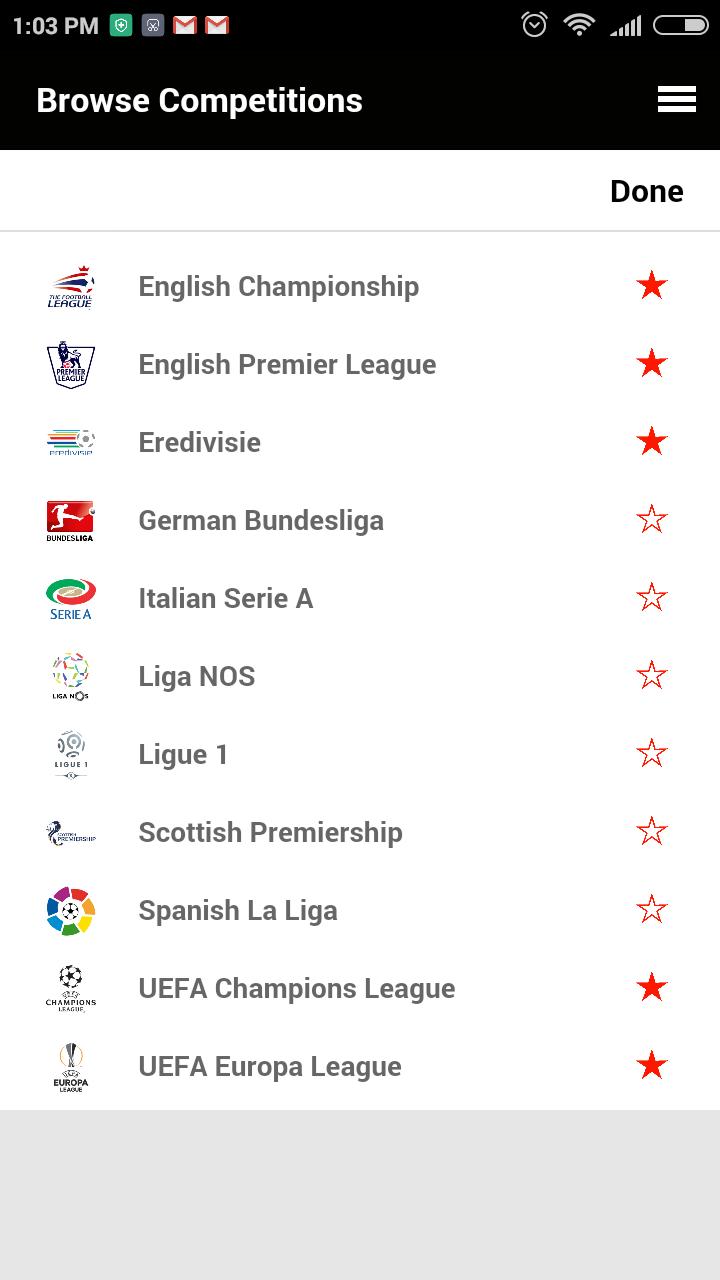The width and height of the screenshot is (720, 1280).
Task: Mark Ligue 1 as favorite
Action: [x=652, y=754]
